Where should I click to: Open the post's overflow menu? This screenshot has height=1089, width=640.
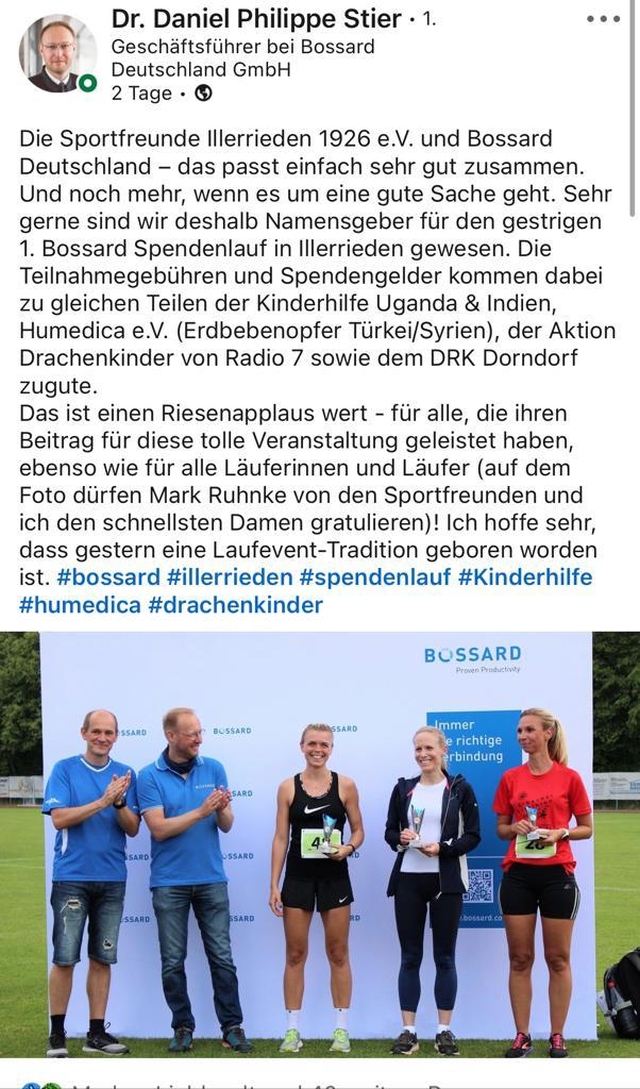tap(603, 19)
